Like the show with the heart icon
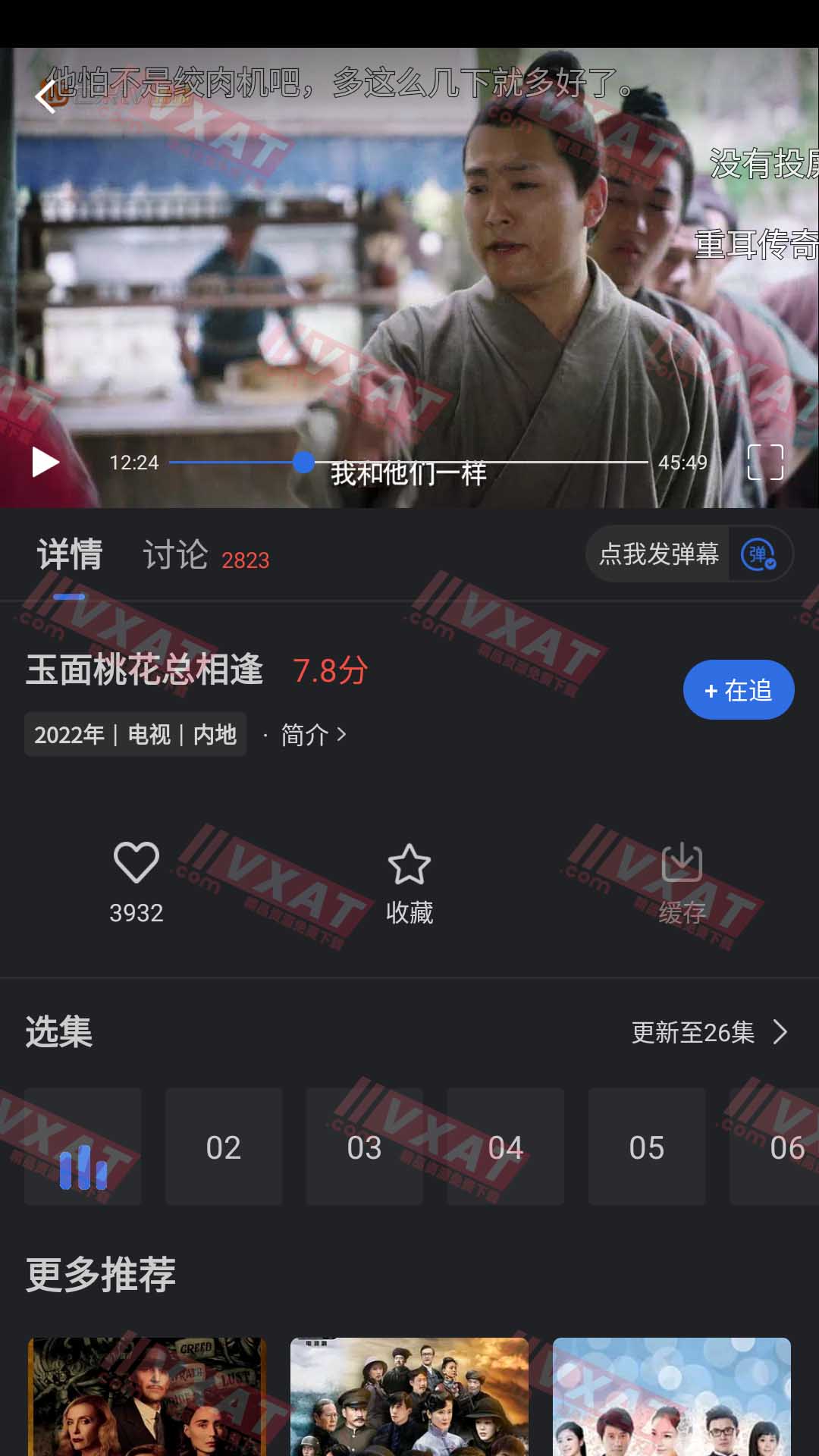Screen dimensions: 819x1456 click(x=136, y=864)
